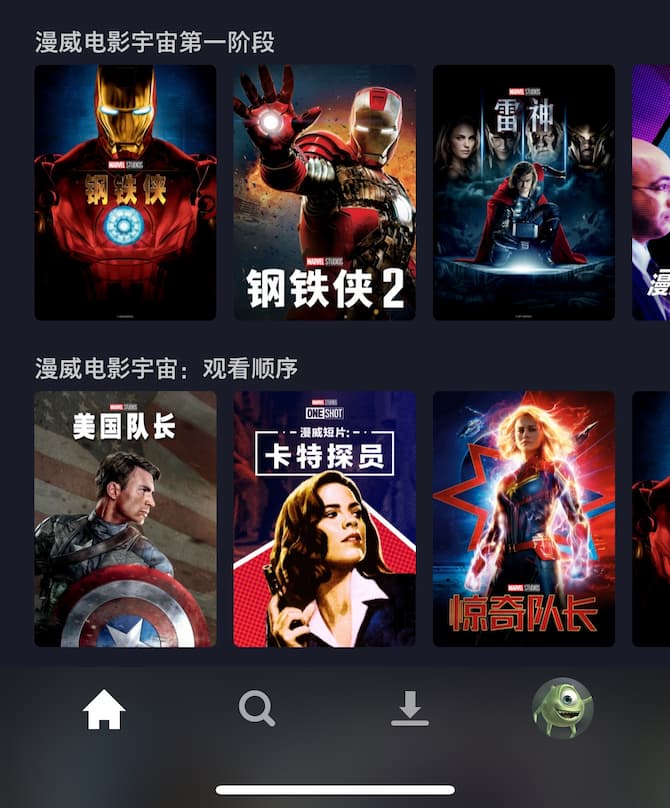
Task: Open the 钢铁侠 movie poster
Action: click(x=125, y=192)
